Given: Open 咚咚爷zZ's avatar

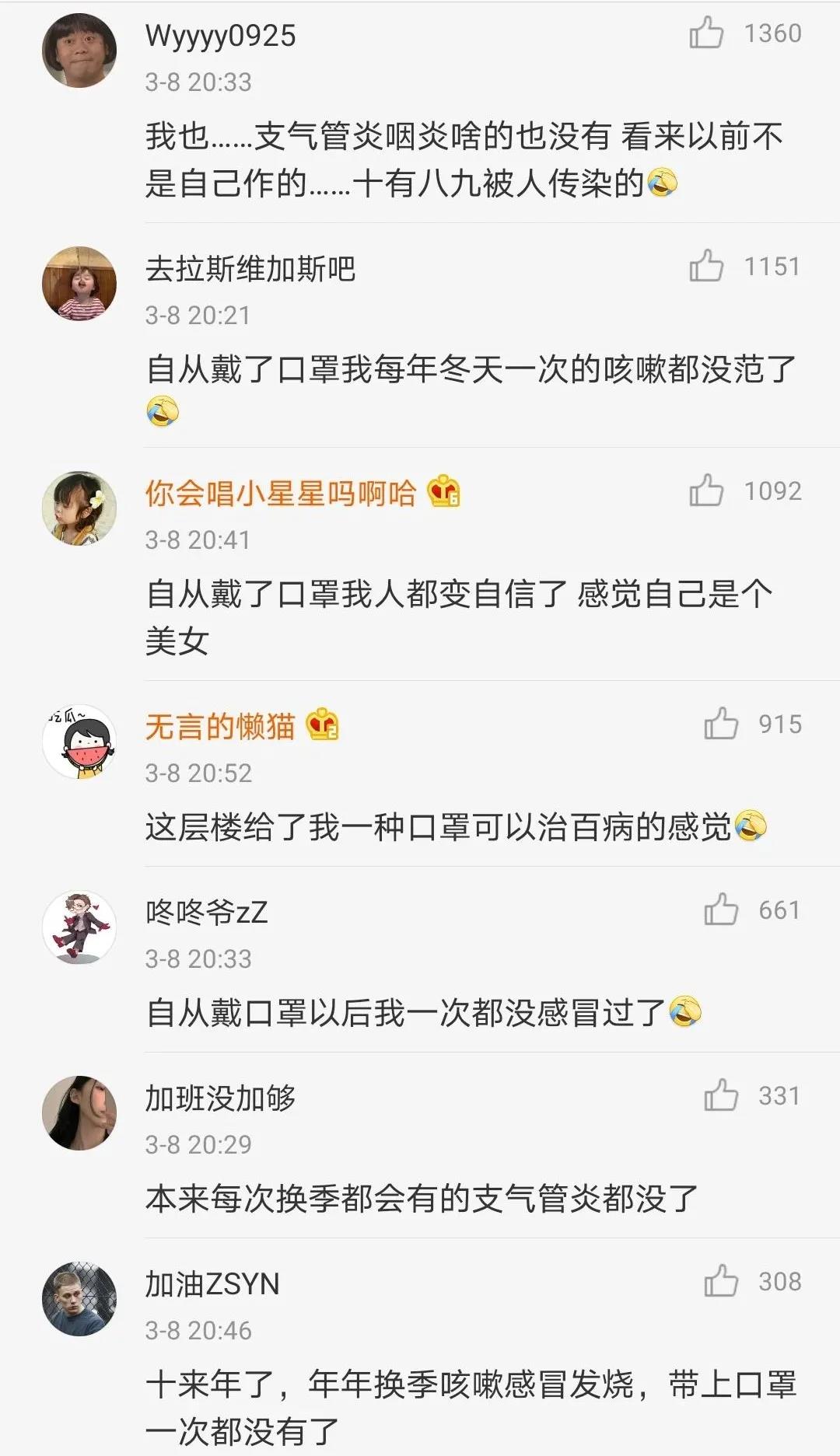Looking at the screenshot, I should point(79,927).
